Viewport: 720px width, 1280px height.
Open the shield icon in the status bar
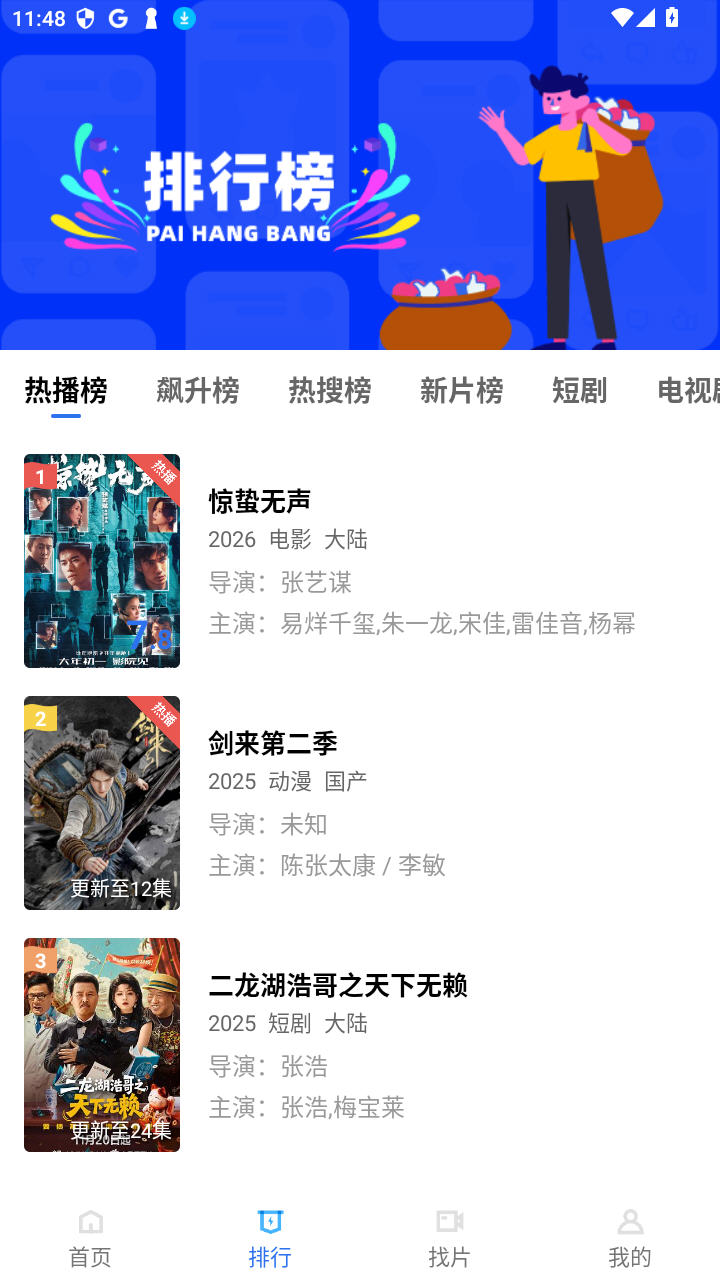tap(85, 17)
